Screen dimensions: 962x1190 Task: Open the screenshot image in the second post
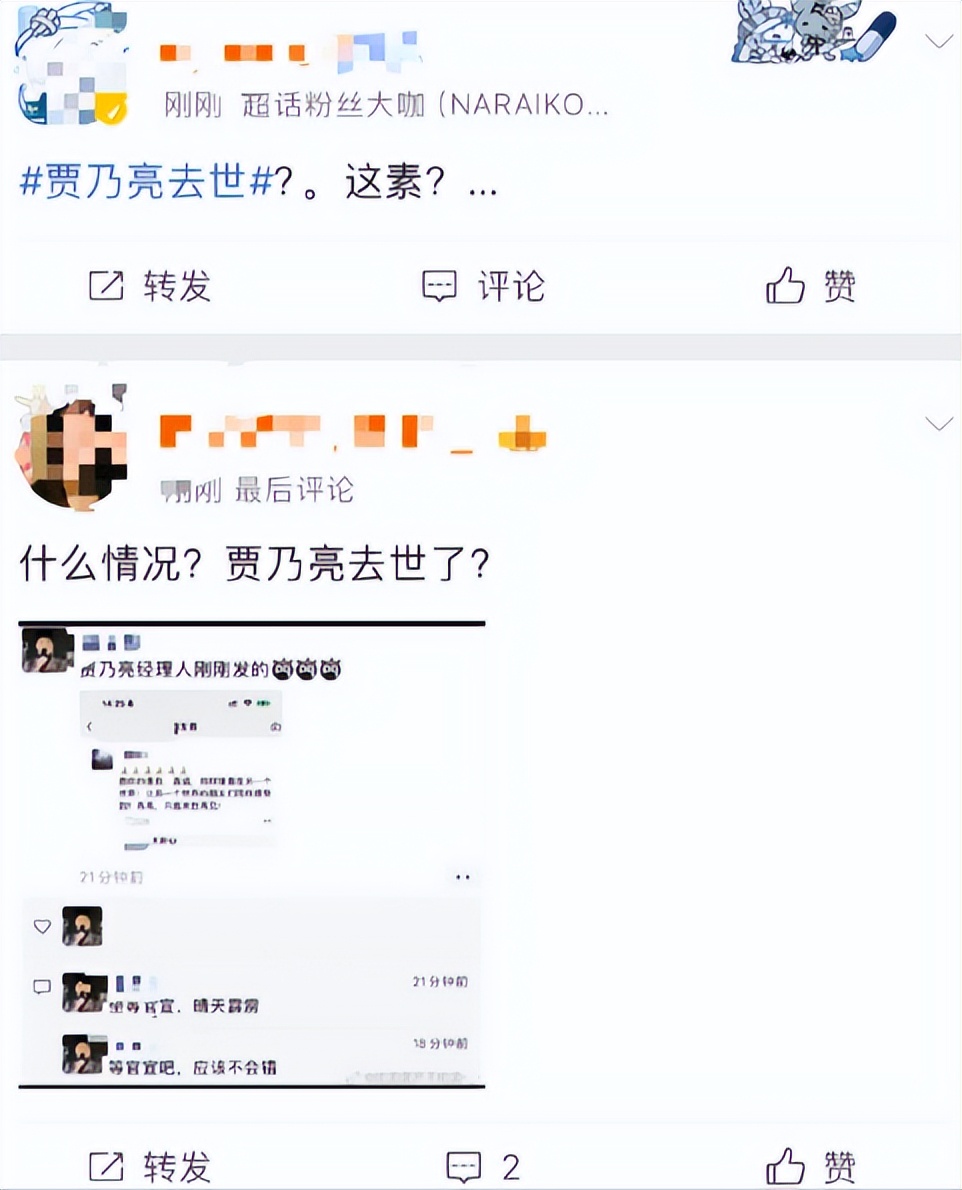[252, 854]
